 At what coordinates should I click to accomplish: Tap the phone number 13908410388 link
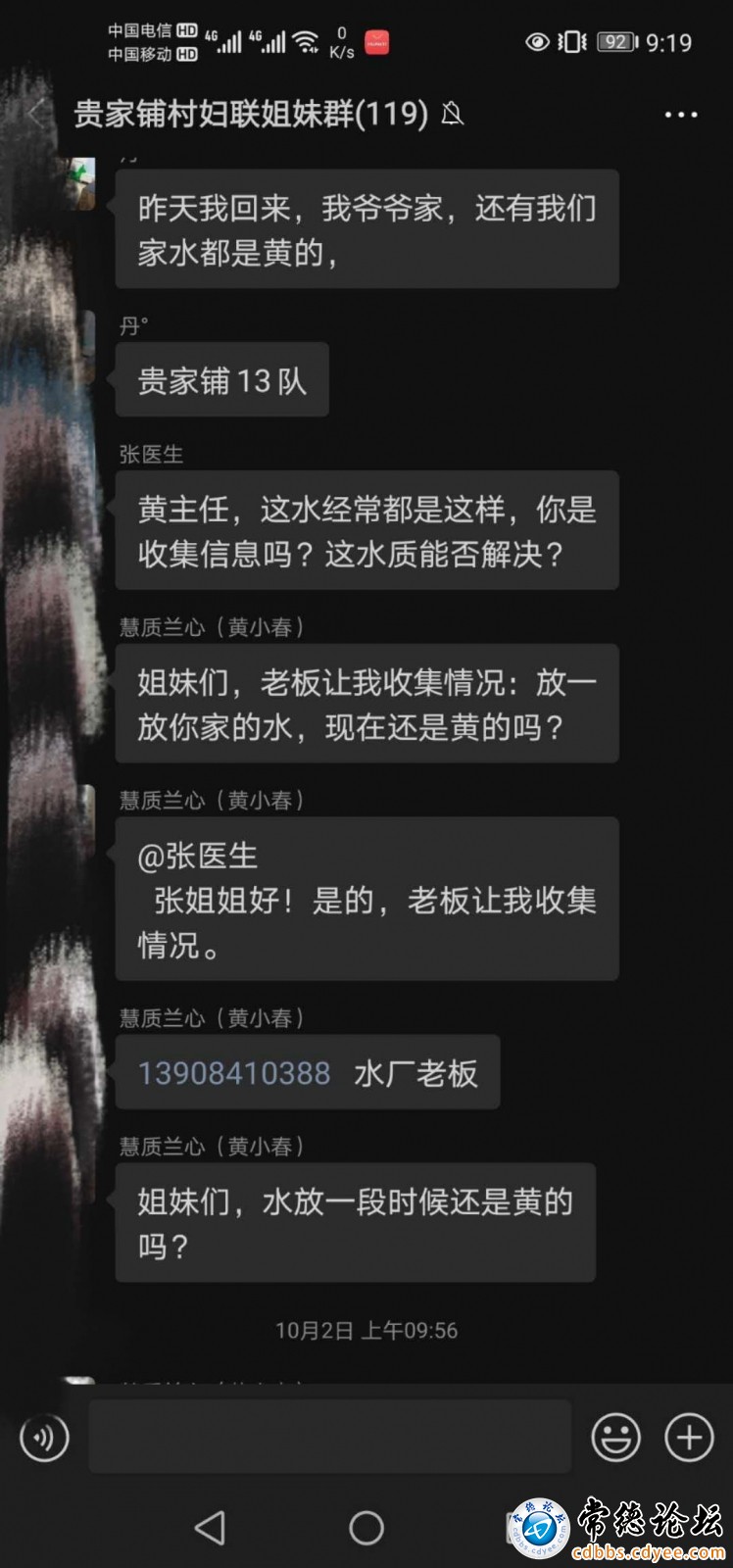[234, 1073]
